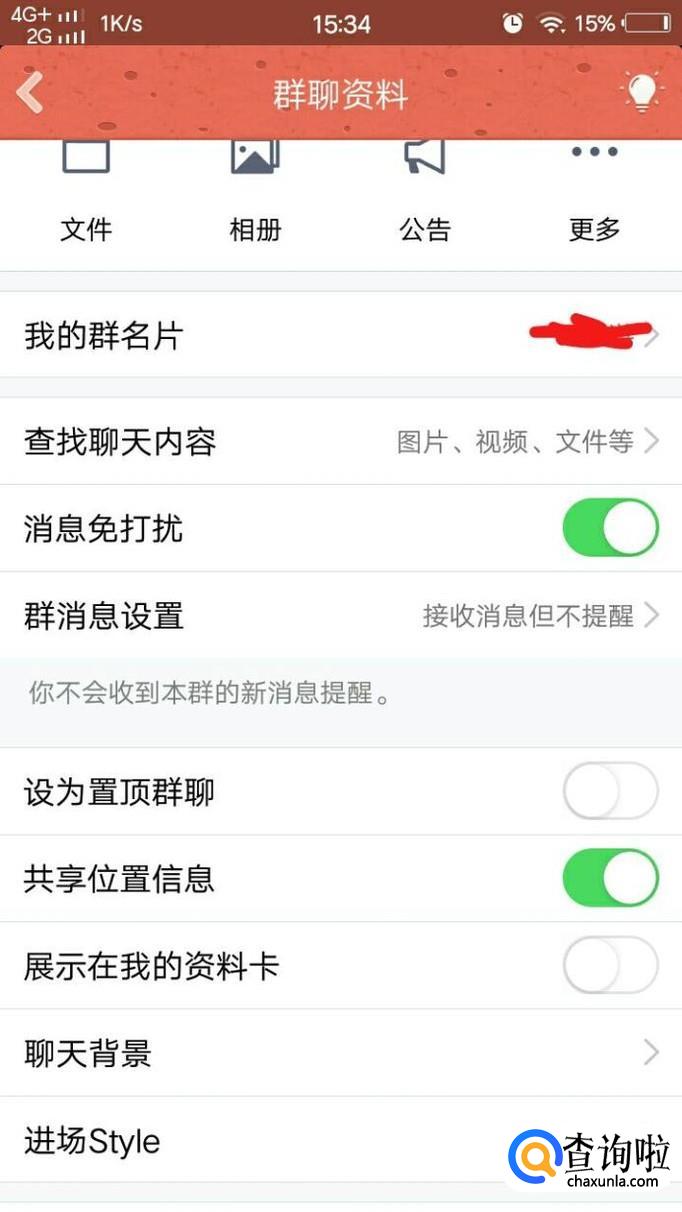Open the group 文件 section

coord(86,195)
